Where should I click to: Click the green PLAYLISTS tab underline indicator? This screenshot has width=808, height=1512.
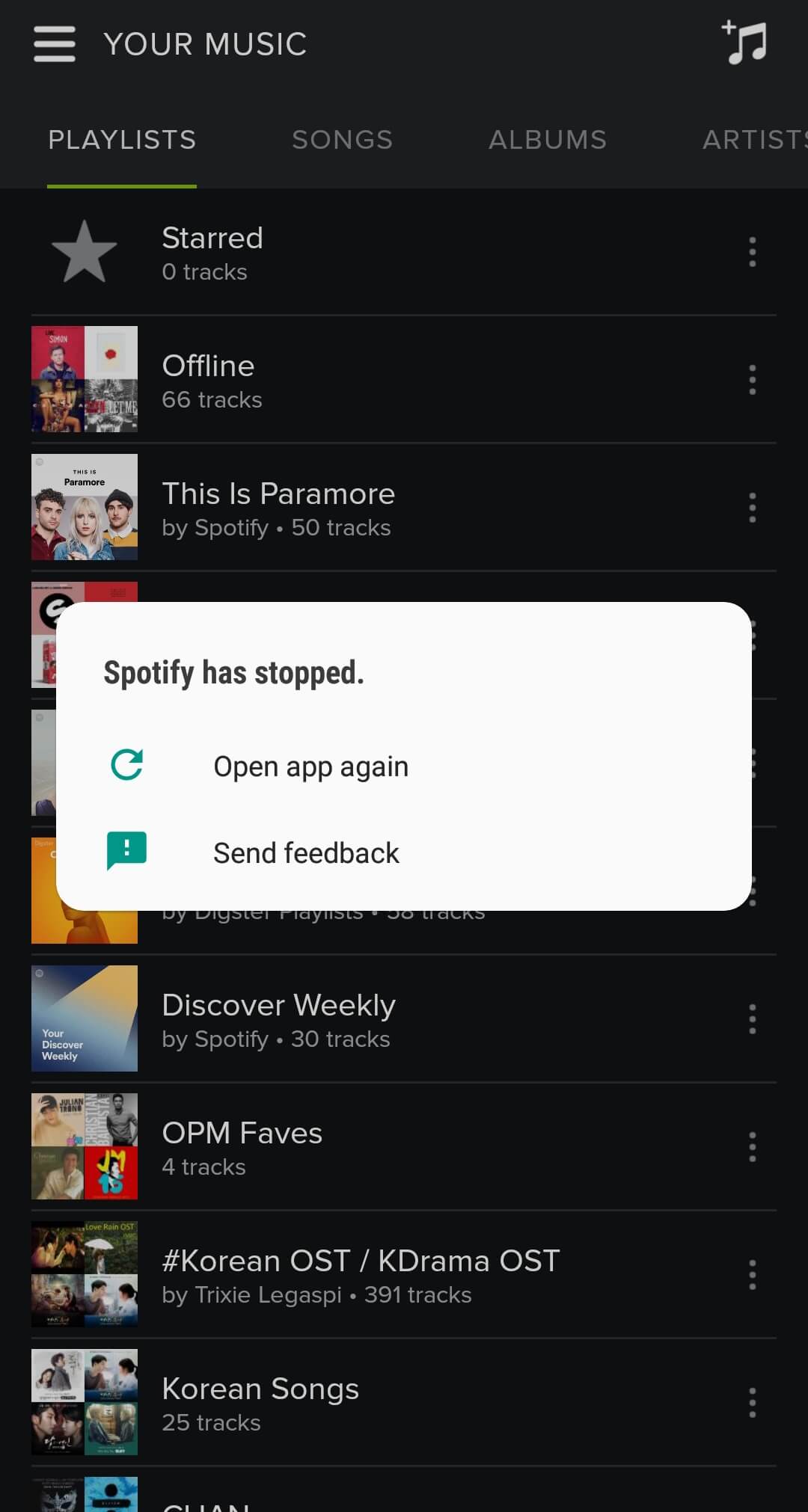120,182
